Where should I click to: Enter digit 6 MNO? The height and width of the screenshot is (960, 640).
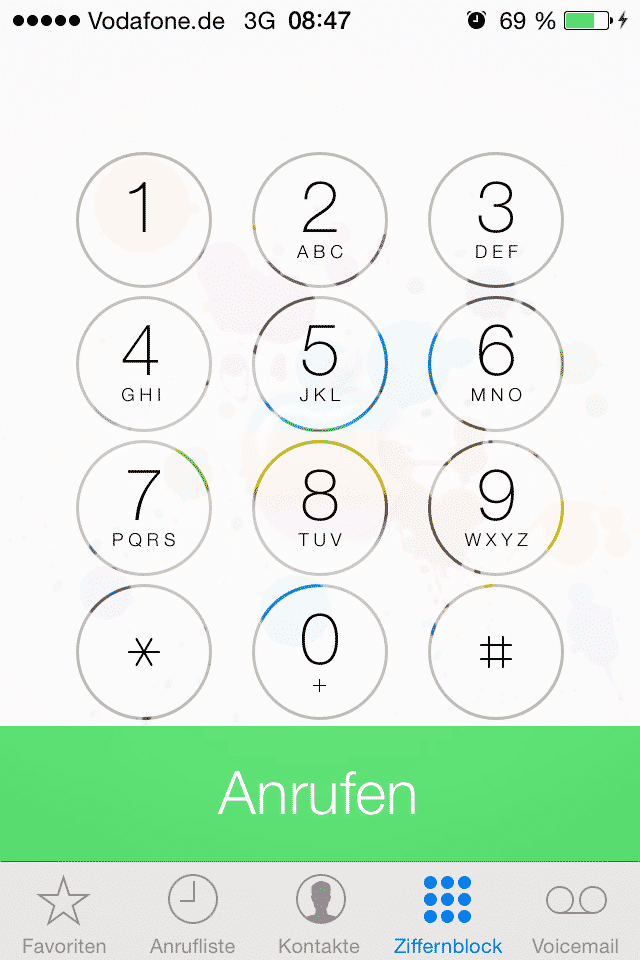tap(496, 364)
